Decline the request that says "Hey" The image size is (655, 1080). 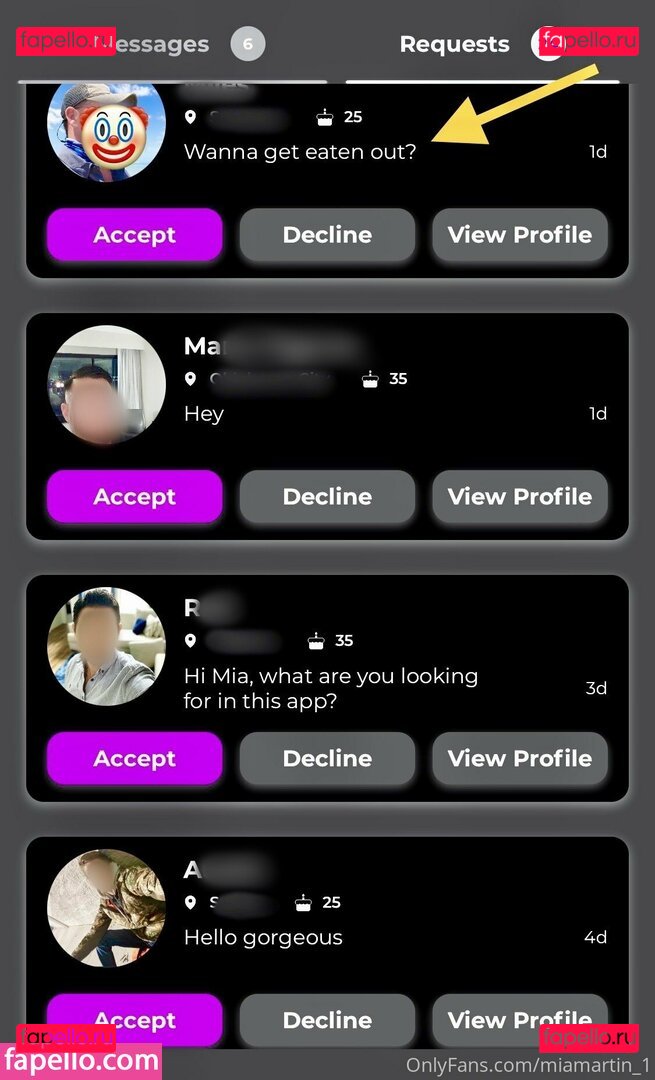pyautogui.click(x=327, y=497)
